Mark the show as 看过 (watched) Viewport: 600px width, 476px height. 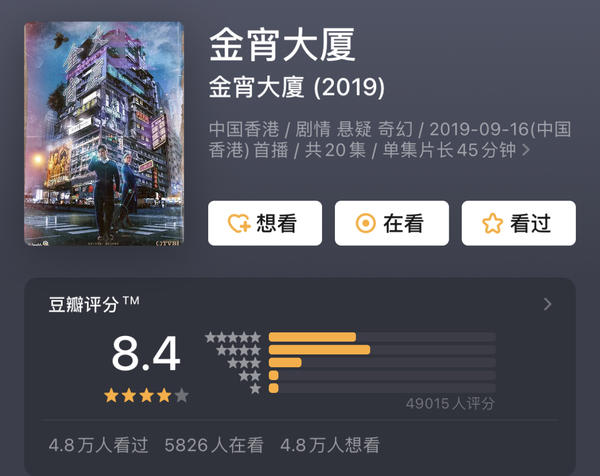517,223
